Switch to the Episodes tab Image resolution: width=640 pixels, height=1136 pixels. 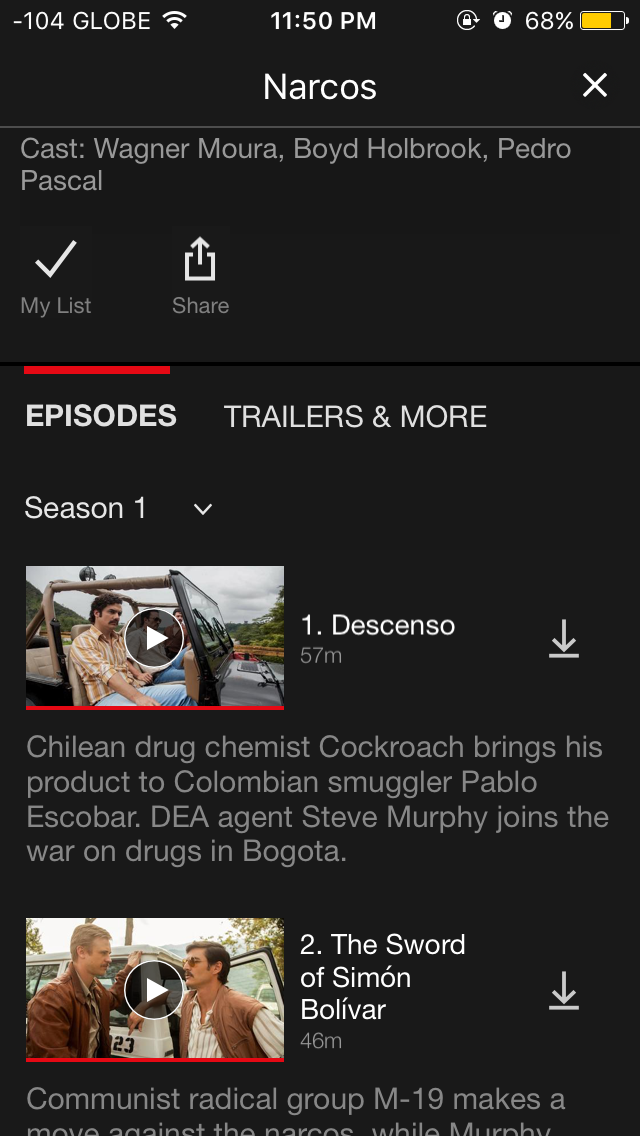click(101, 416)
